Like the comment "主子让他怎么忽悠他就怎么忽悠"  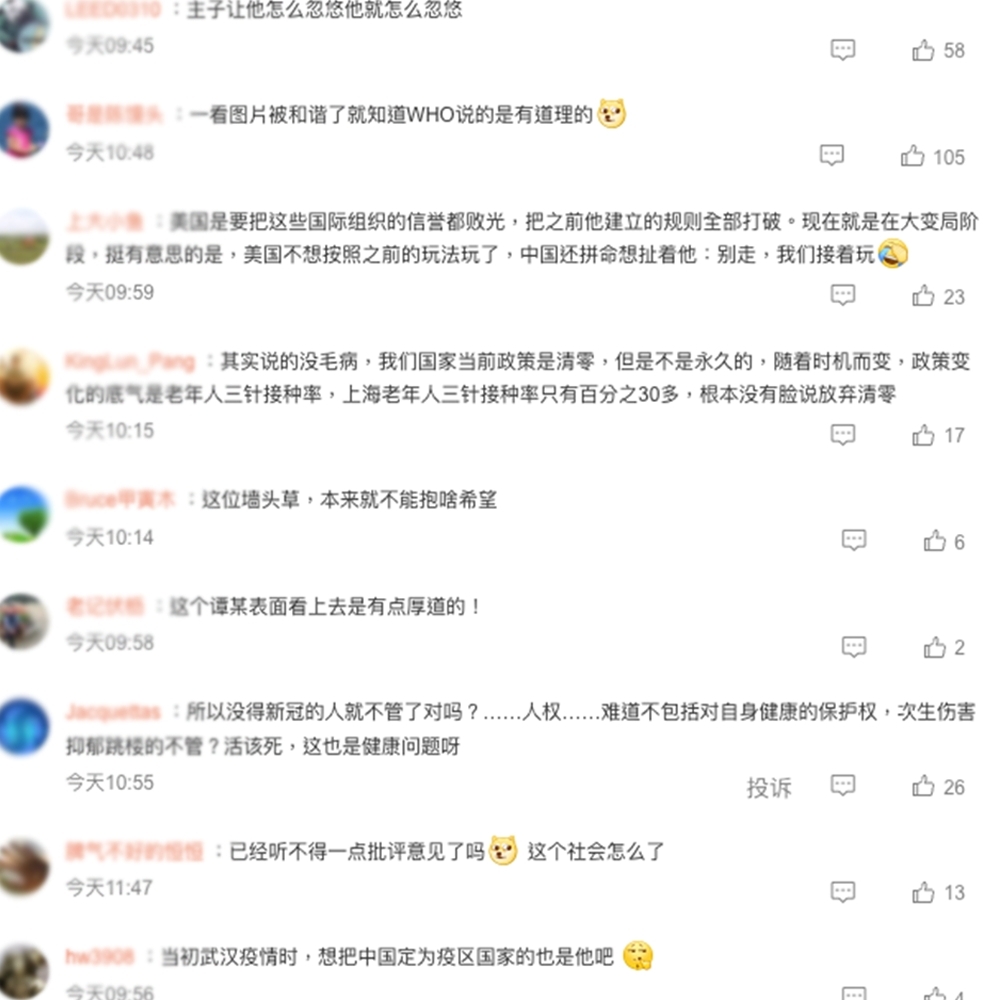point(923,50)
